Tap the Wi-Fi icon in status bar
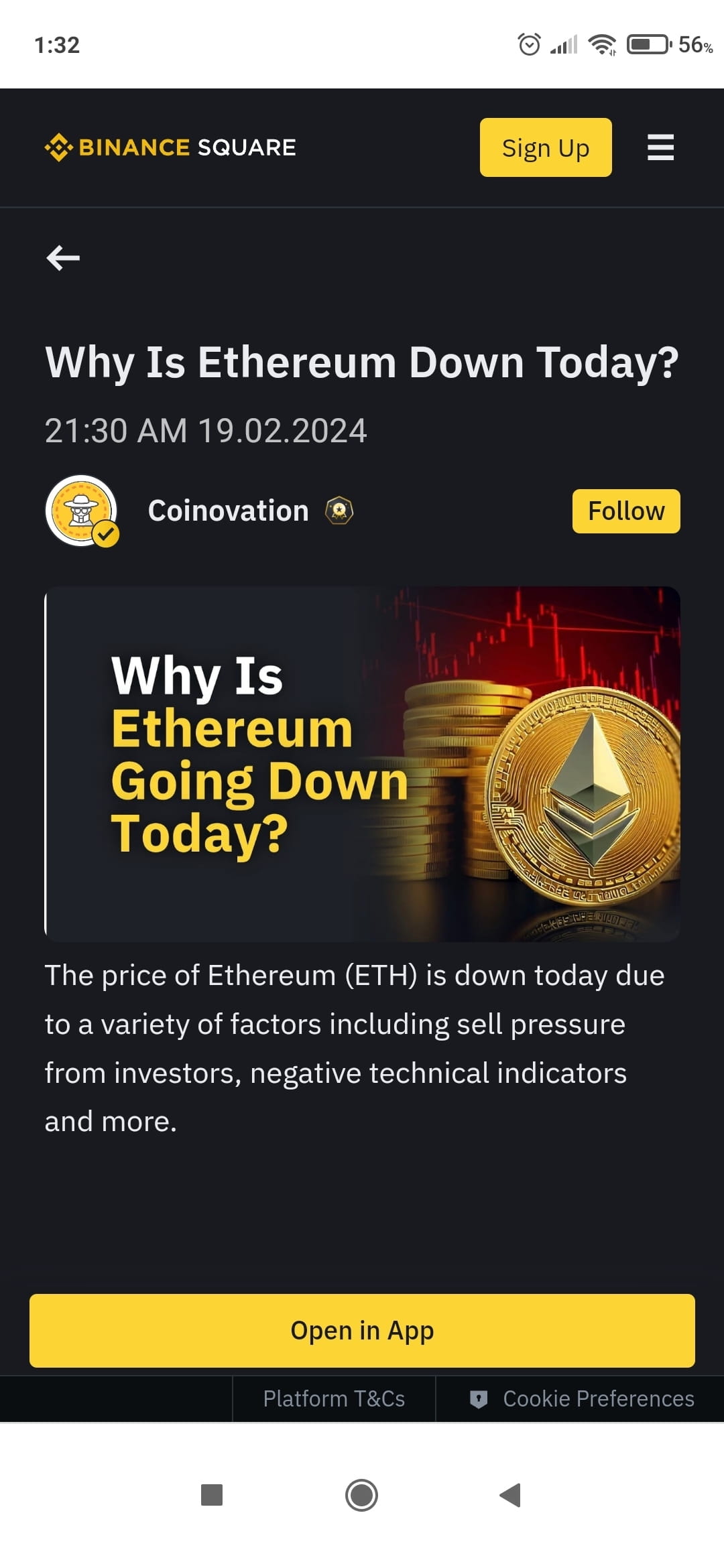This screenshot has height=1568, width=724. click(x=602, y=44)
